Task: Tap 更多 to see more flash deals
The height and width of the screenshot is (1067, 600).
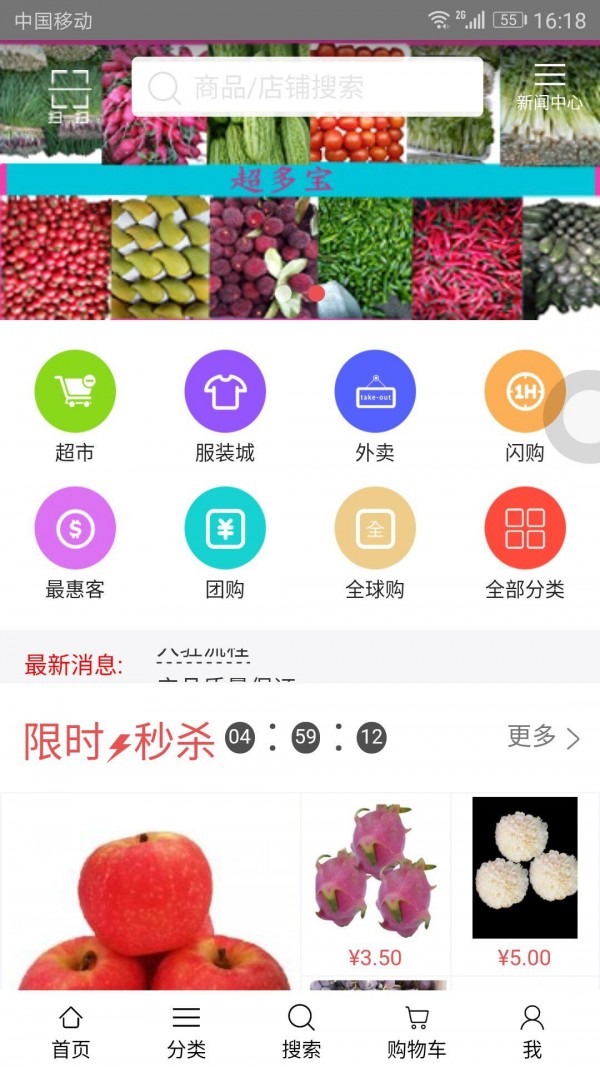Action: click(x=543, y=738)
